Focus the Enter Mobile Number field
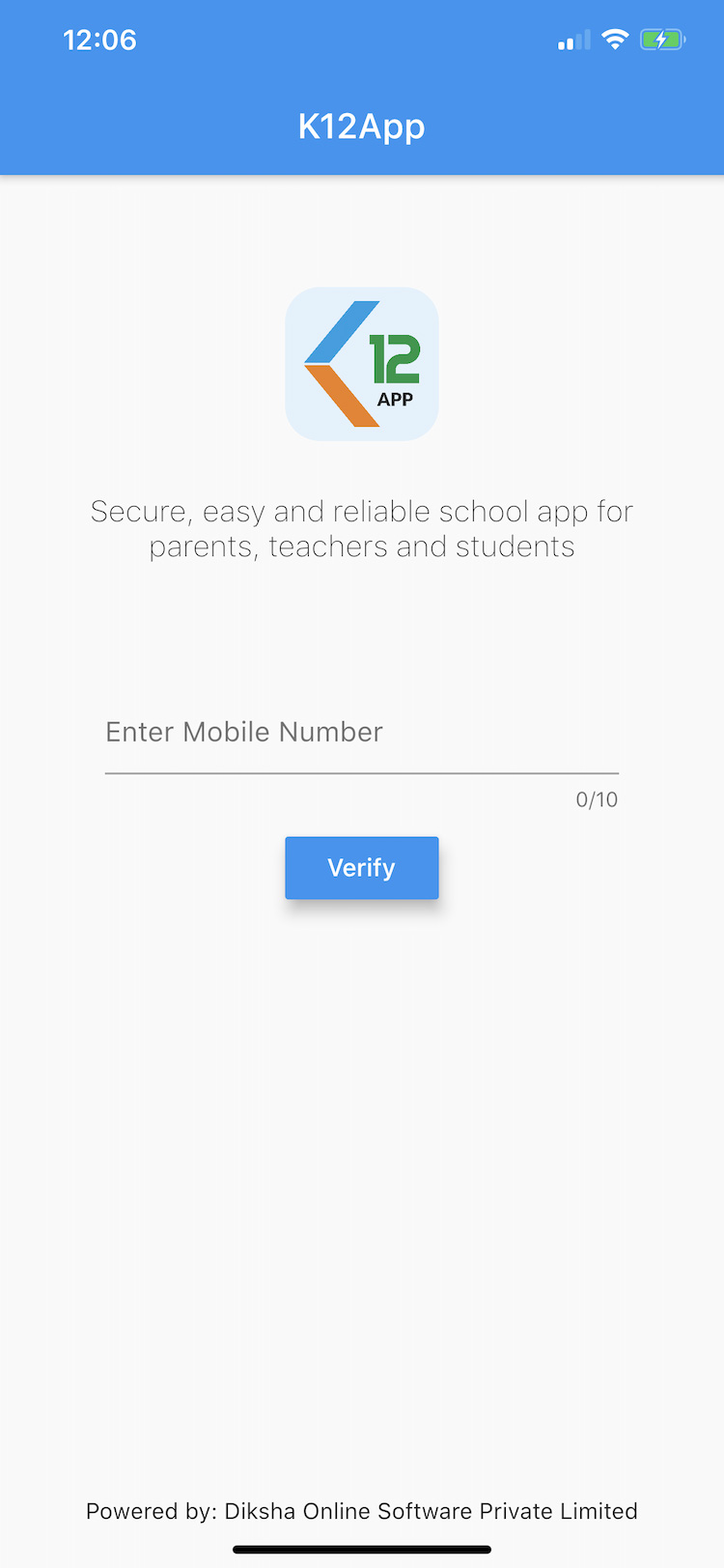Viewport: 724px width, 1568px height. point(362,734)
